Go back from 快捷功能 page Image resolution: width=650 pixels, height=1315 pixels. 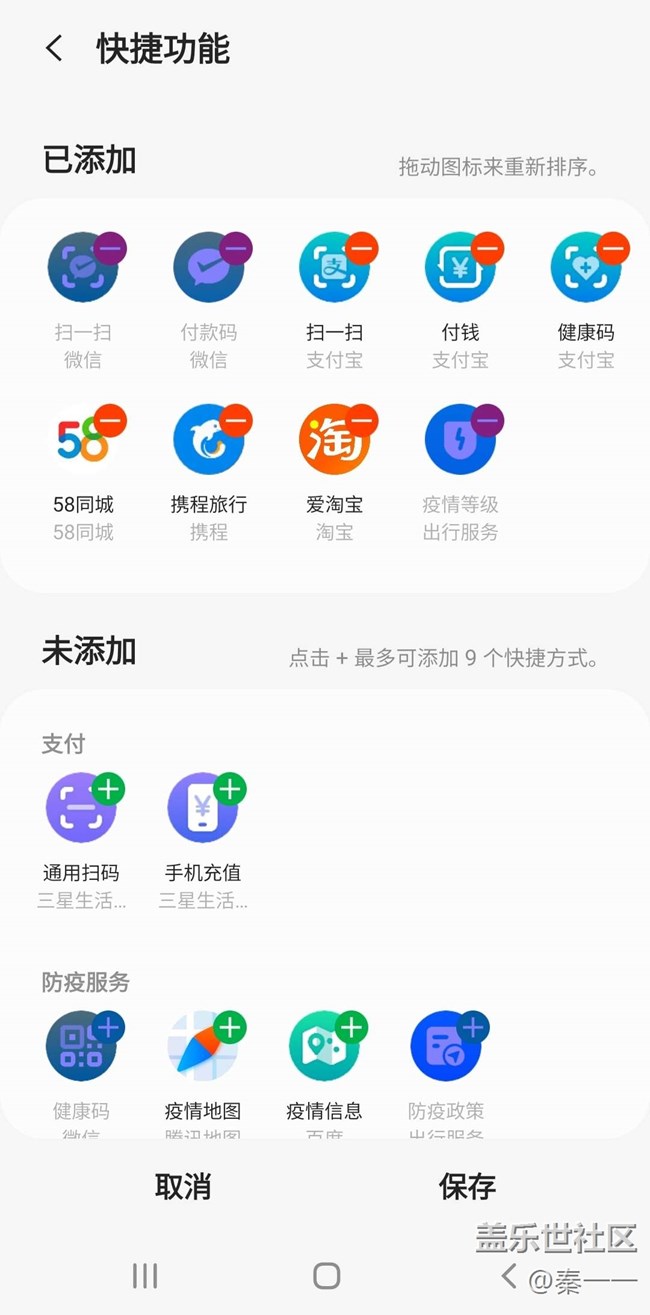[x=54, y=48]
